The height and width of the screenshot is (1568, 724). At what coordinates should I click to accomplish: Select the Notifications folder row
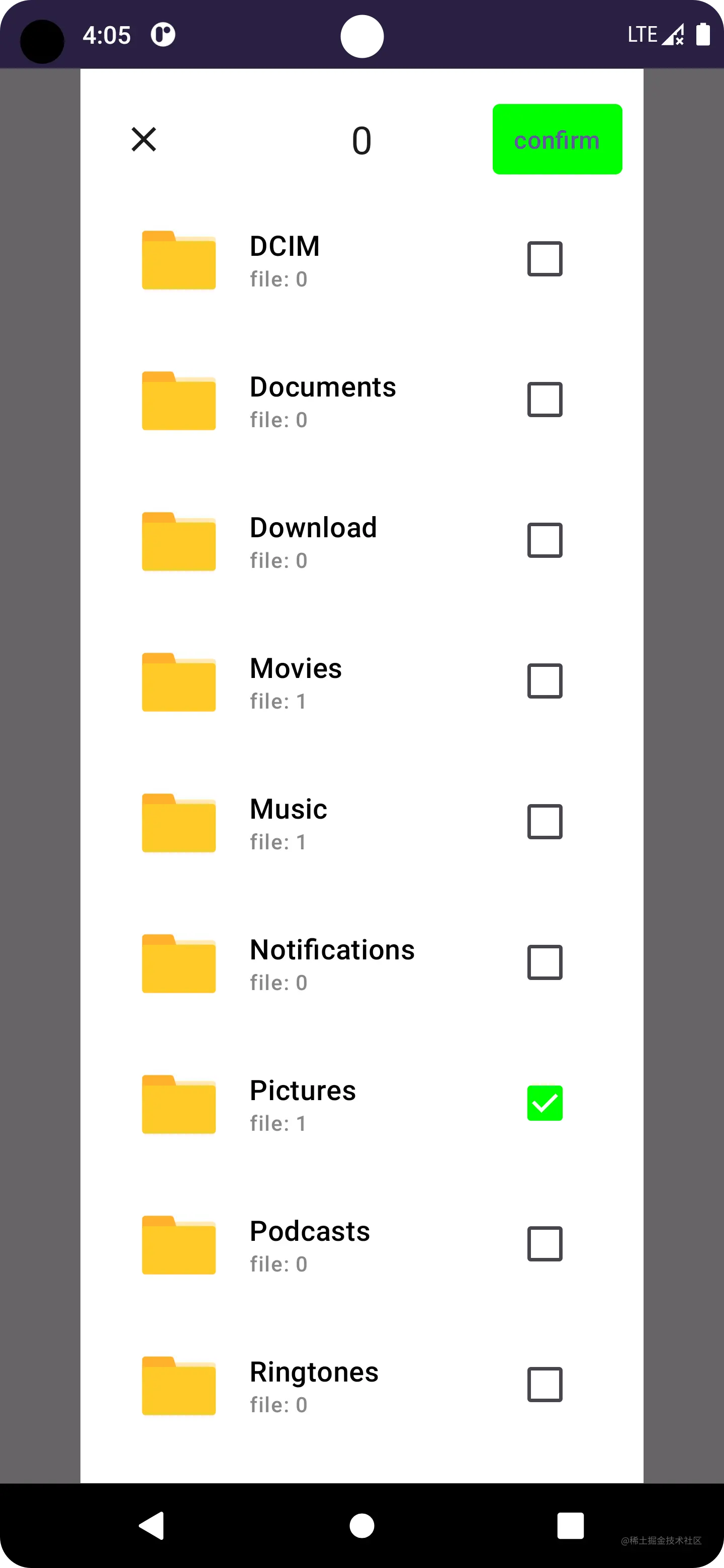click(361, 962)
